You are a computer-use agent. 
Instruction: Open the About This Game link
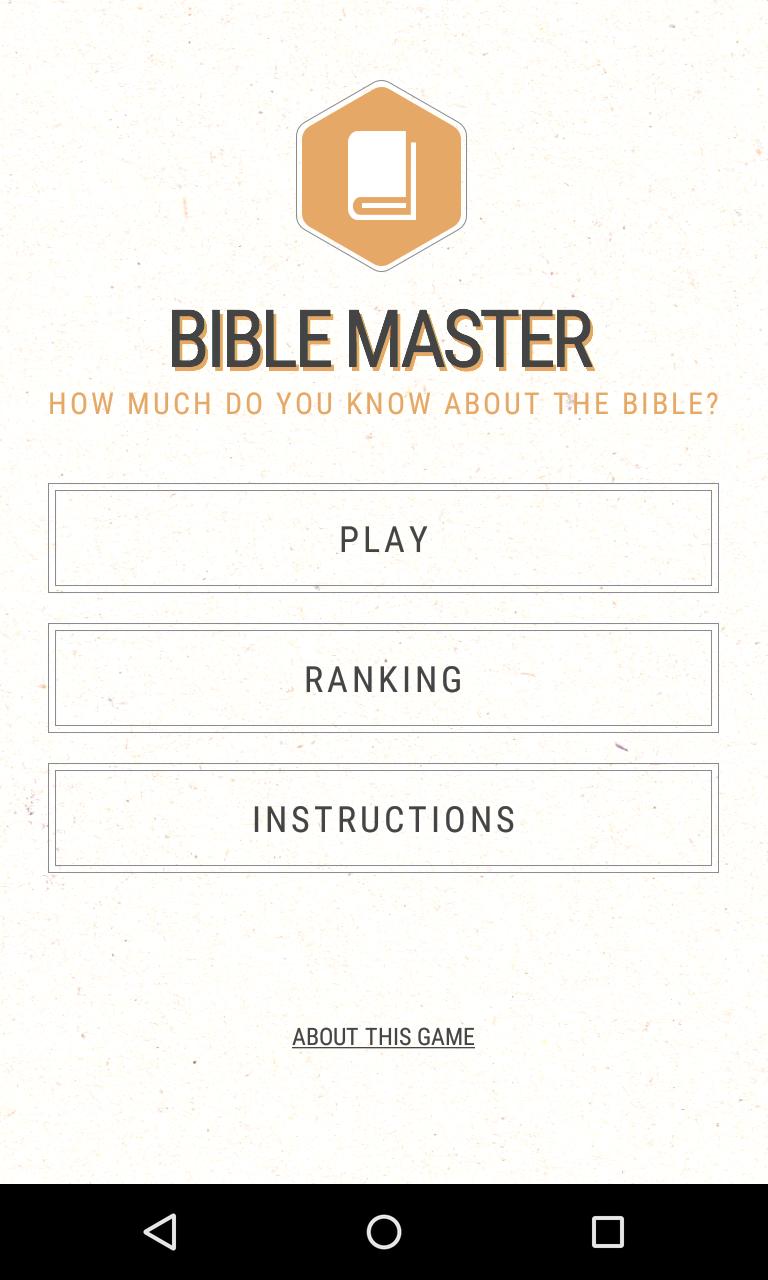pyautogui.click(x=383, y=1036)
